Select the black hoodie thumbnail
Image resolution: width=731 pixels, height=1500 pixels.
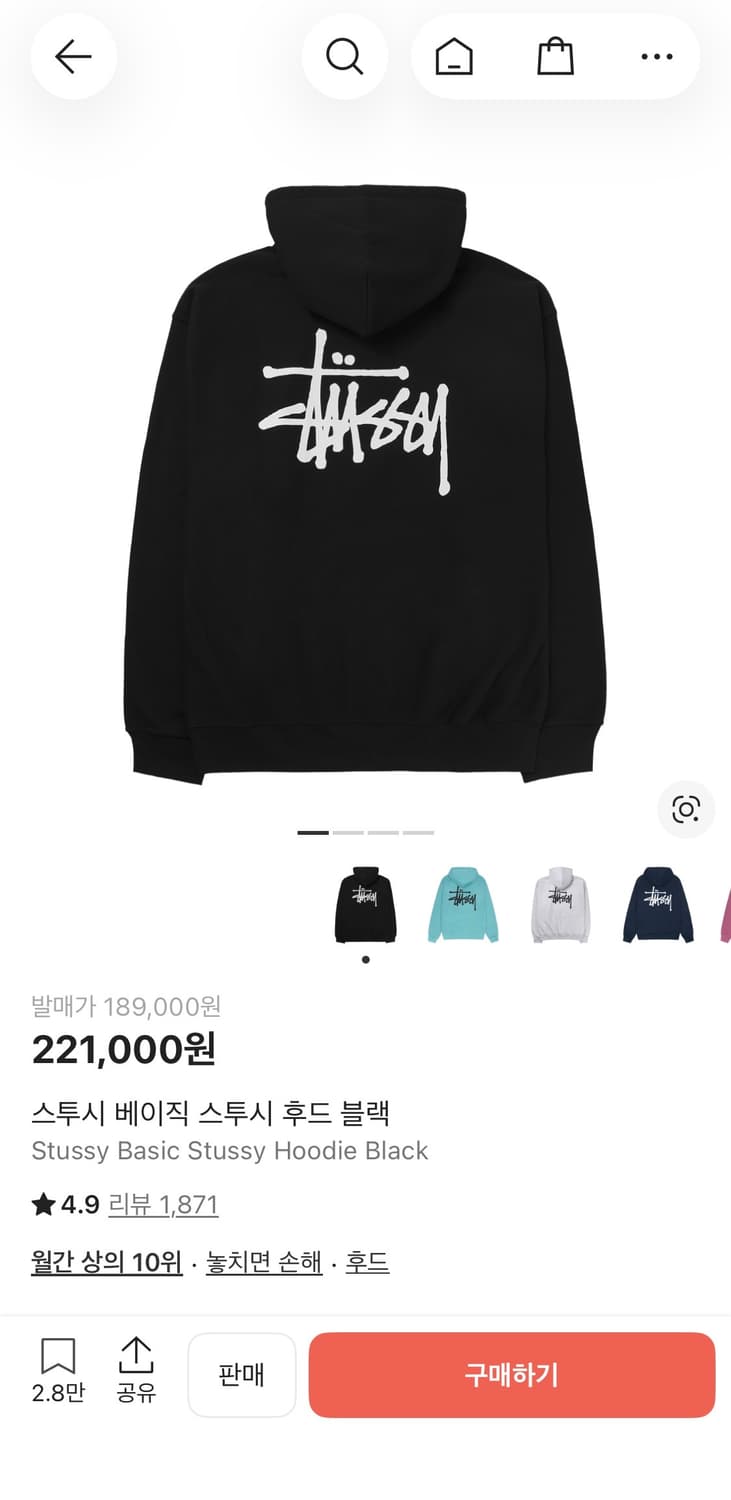coord(365,905)
